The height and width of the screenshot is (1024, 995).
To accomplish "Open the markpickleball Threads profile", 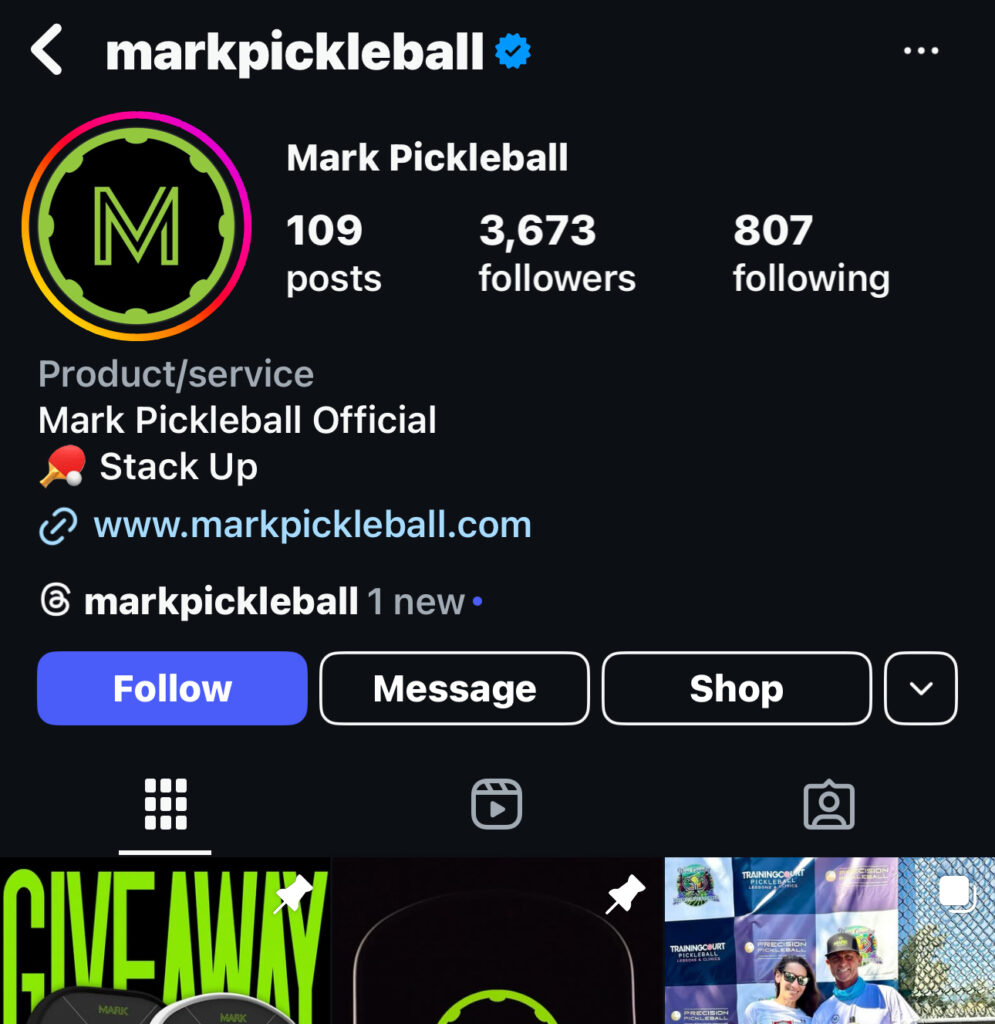I will (x=220, y=602).
